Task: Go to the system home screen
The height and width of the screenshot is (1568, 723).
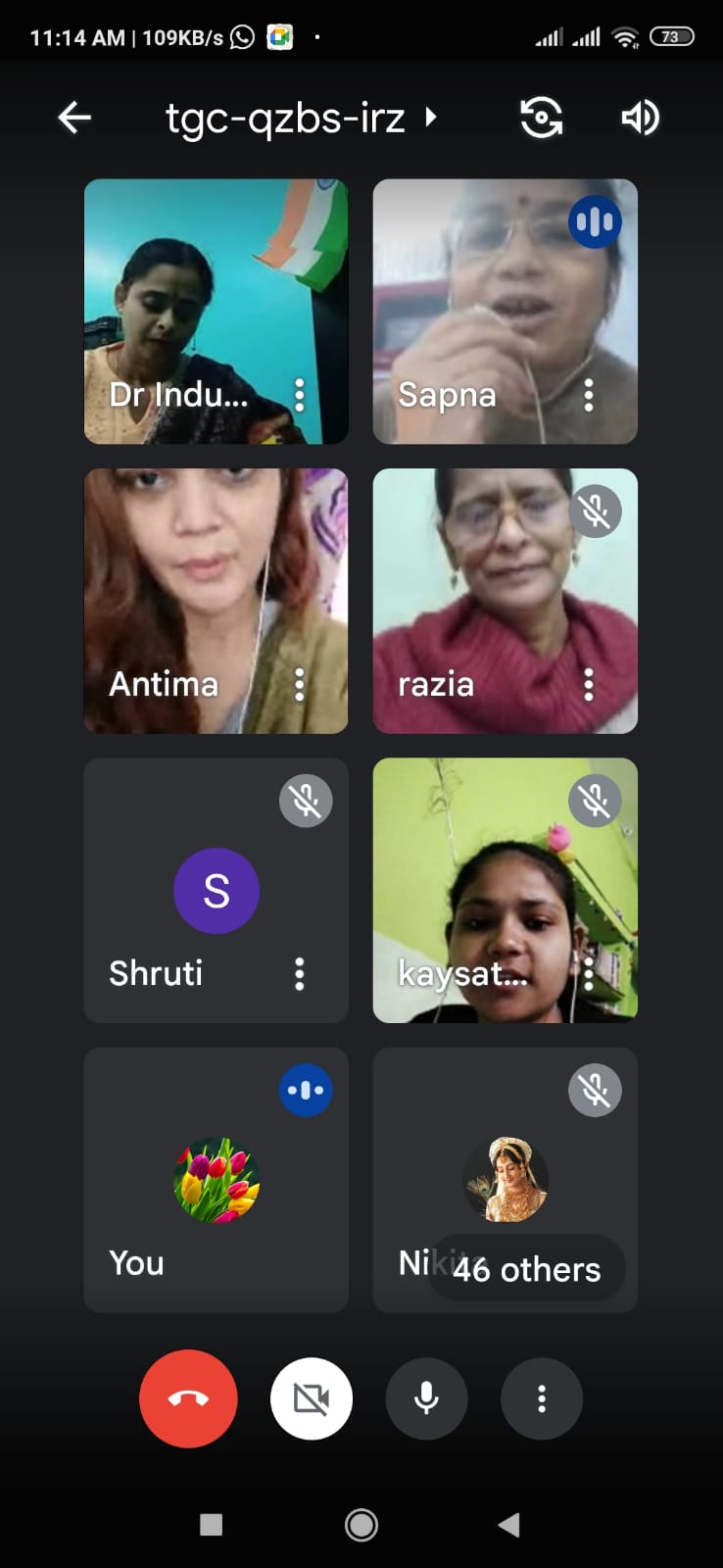Action: (361, 1525)
